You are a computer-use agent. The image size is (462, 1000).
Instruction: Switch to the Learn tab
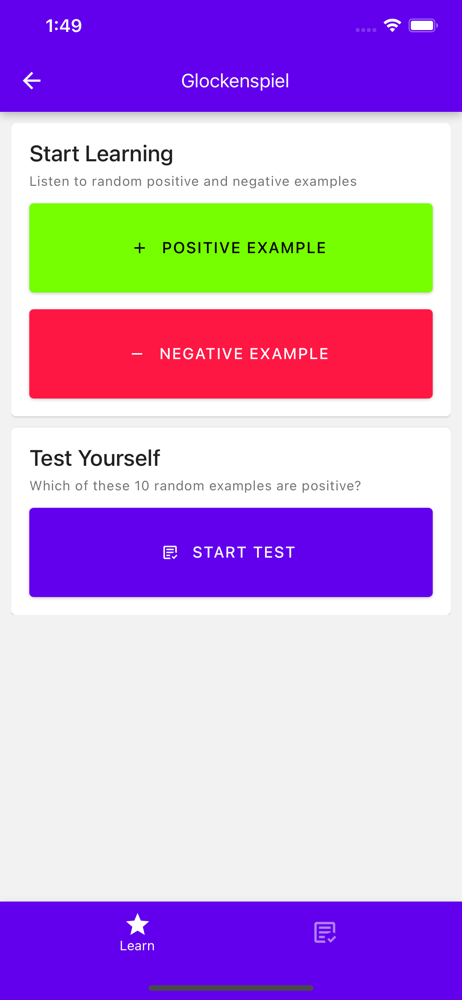[x=137, y=932]
